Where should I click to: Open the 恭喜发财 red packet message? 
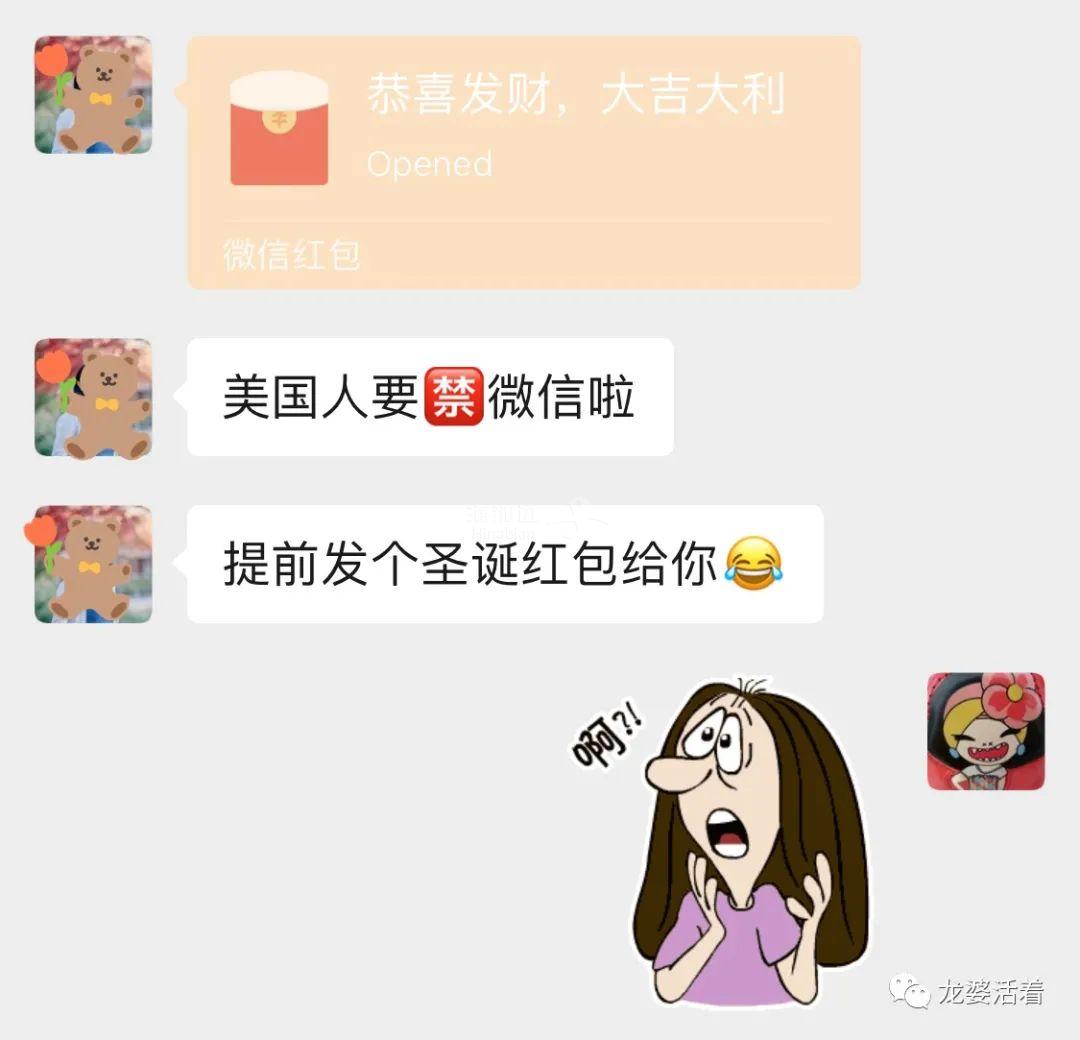coord(523,162)
